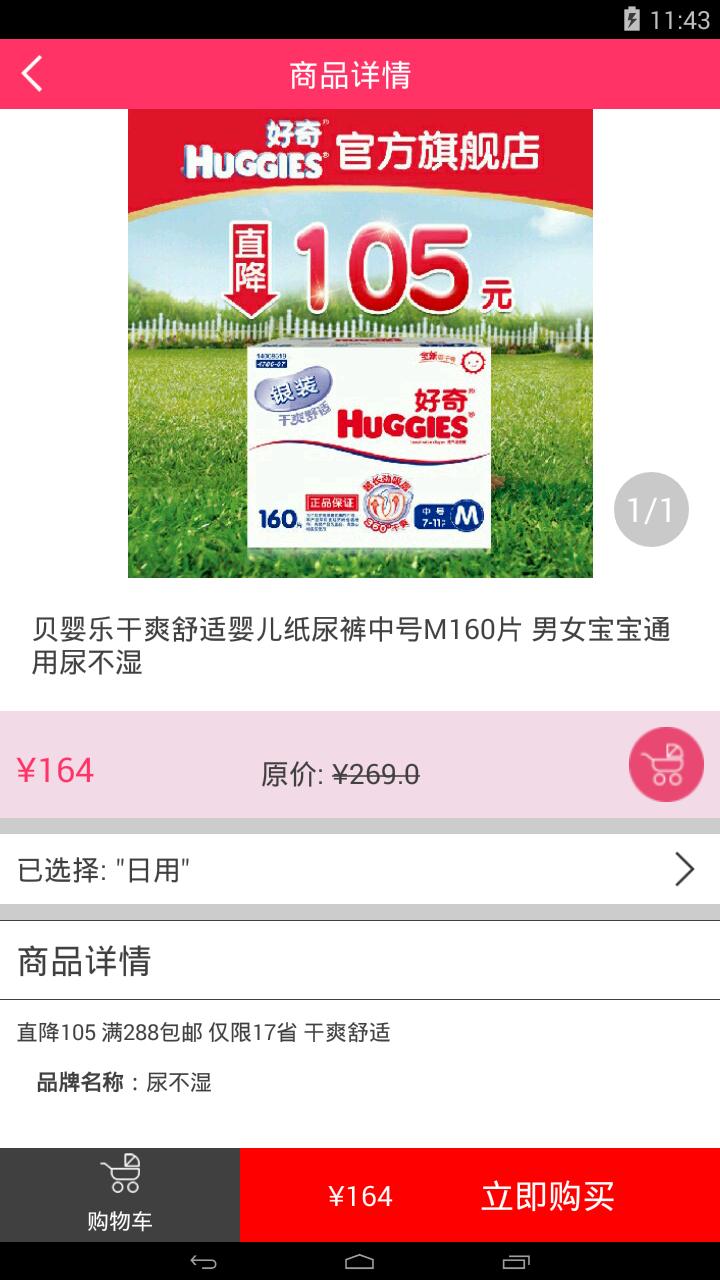Go back from the 商品详情 page
The image size is (720, 1280).
[x=33, y=74]
